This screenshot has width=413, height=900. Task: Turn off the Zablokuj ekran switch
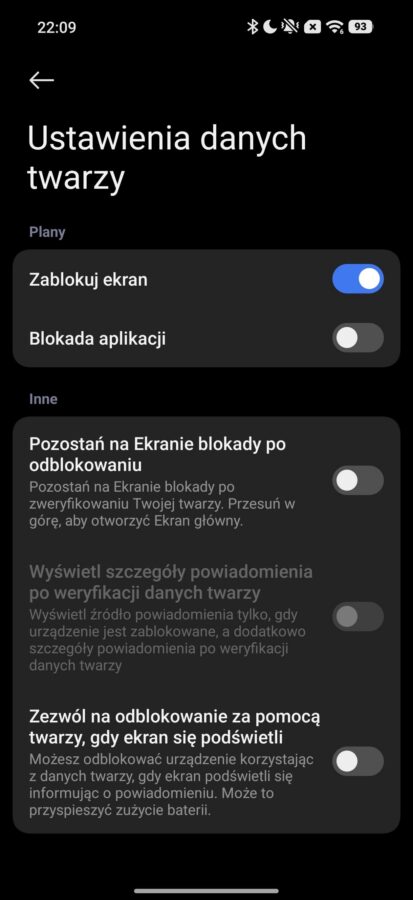tap(358, 279)
